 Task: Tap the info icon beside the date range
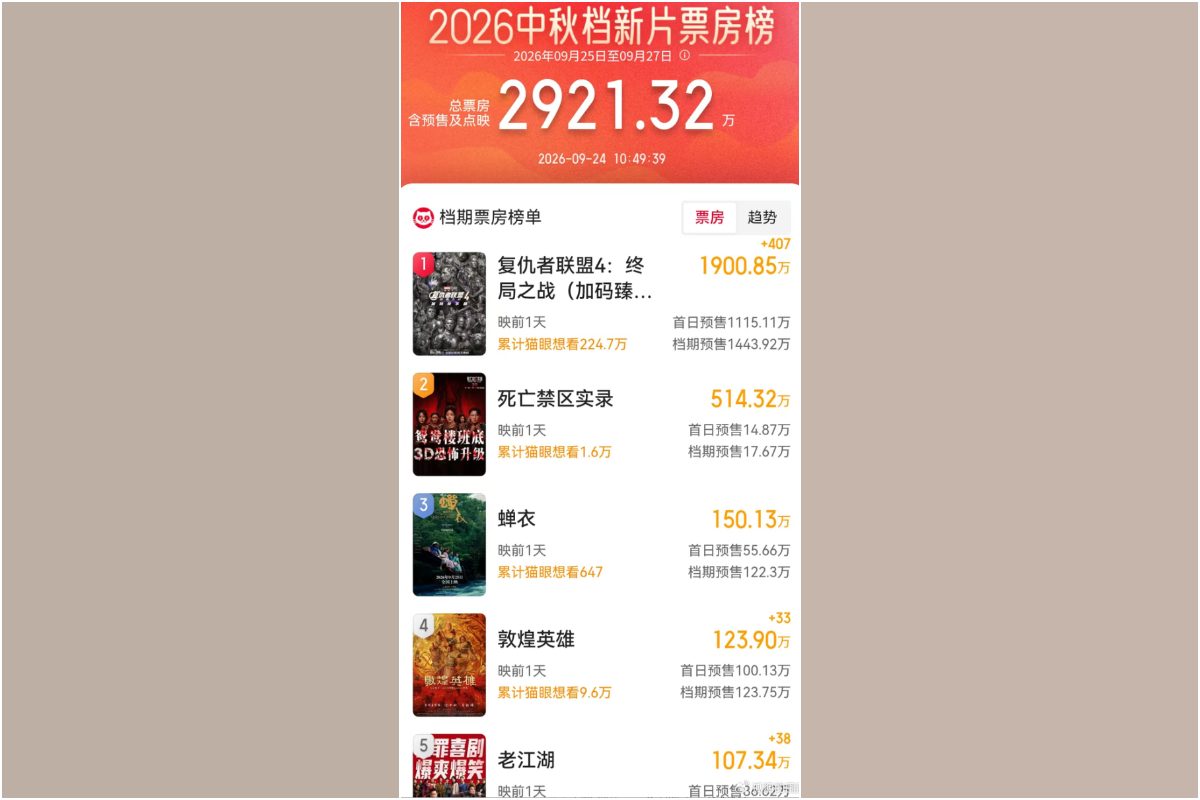pyautogui.click(x=685, y=56)
